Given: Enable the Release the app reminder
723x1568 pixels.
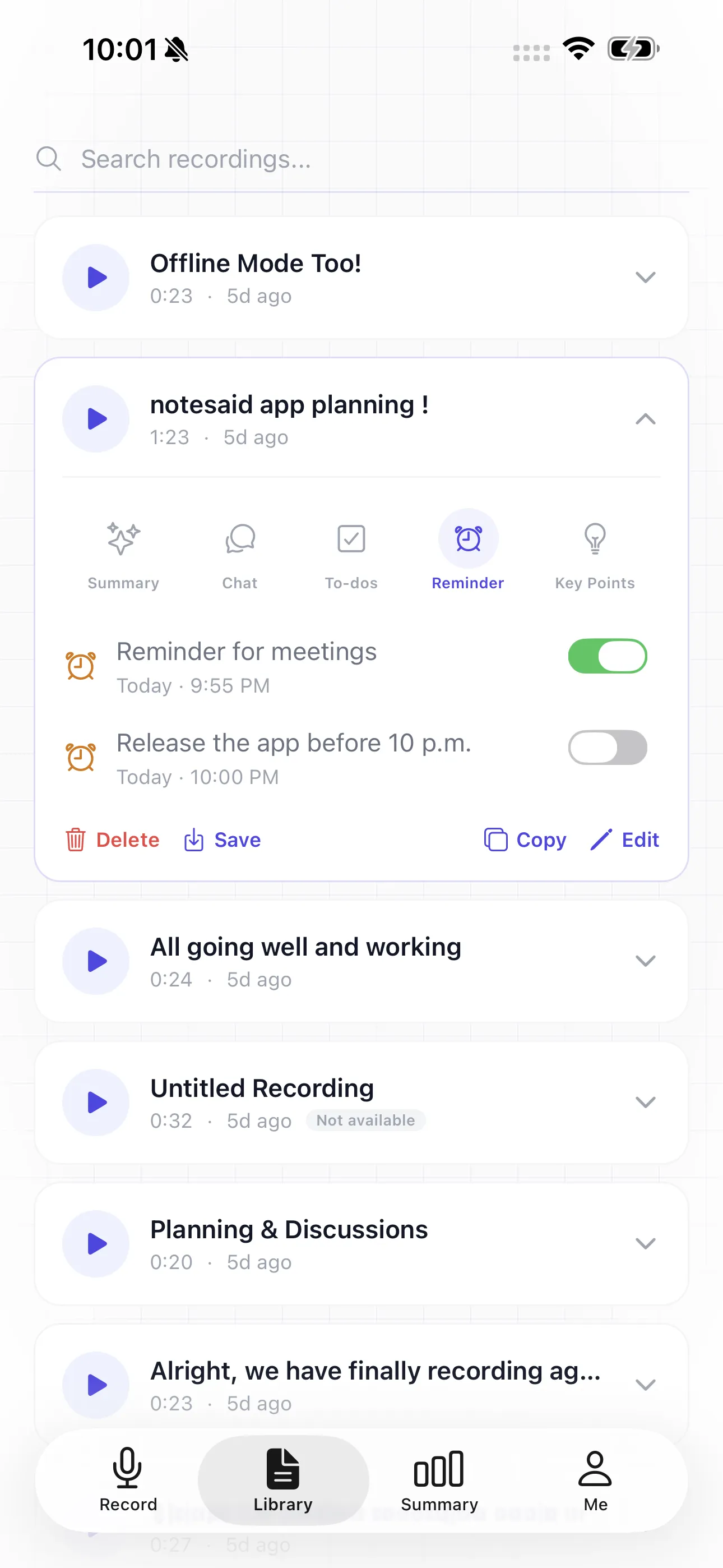Looking at the screenshot, I should click(608, 748).
